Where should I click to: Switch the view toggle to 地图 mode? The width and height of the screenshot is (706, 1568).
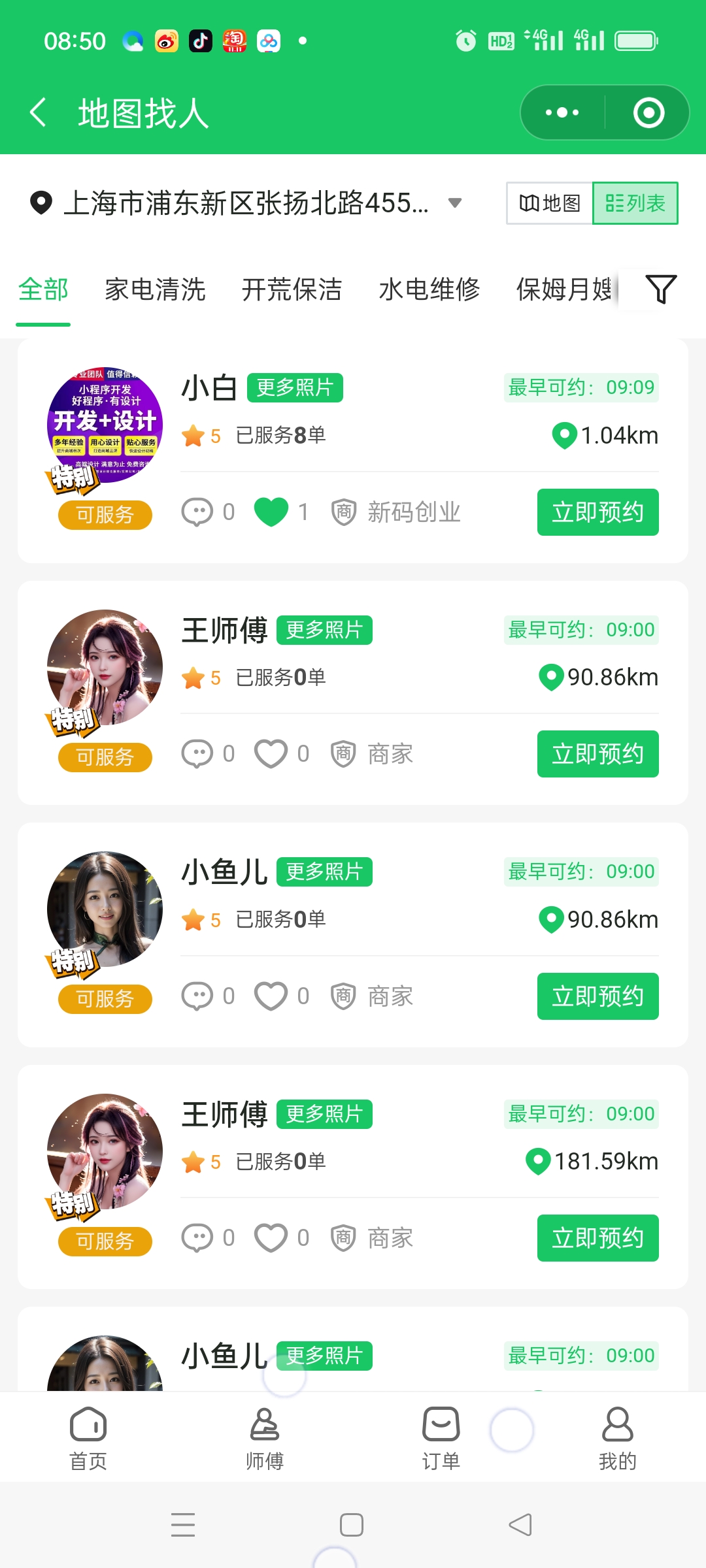[548, 203]
